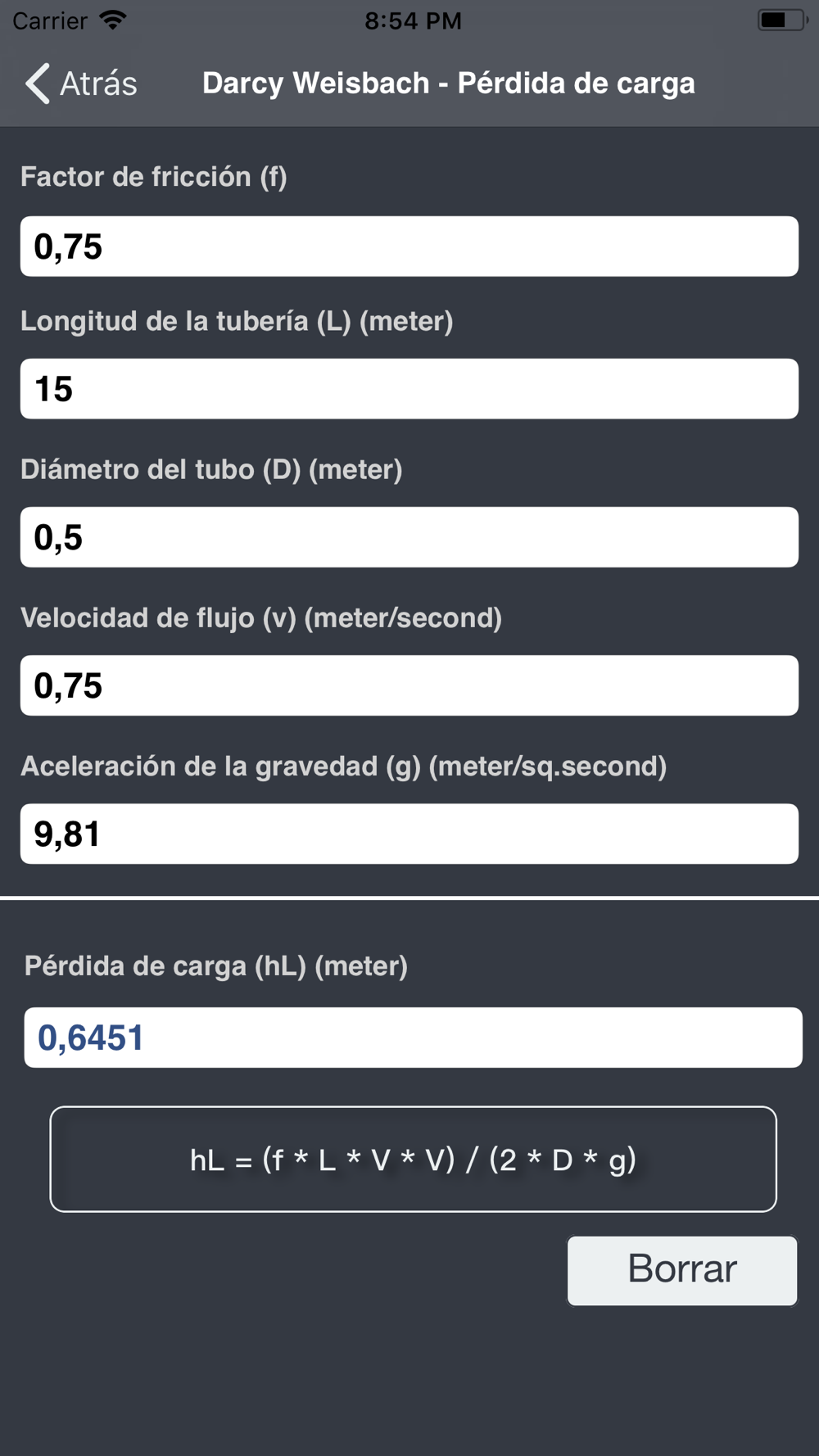The image size is (819, 1456).
Task: Edit the Aceleración de la gravedad field
Action: coord(409,834)
